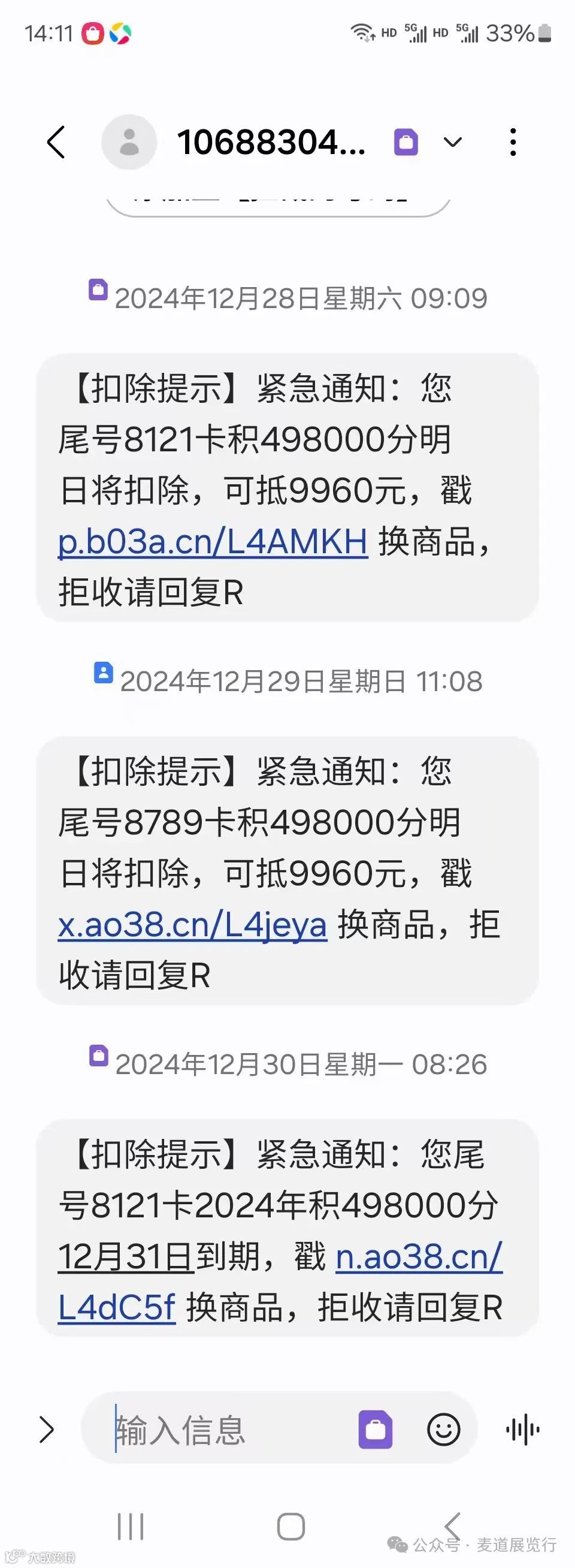This screenshot has width=575, height=1568.
Task: Tap the underlined 12月31日 date
Action: [126, 1257]
